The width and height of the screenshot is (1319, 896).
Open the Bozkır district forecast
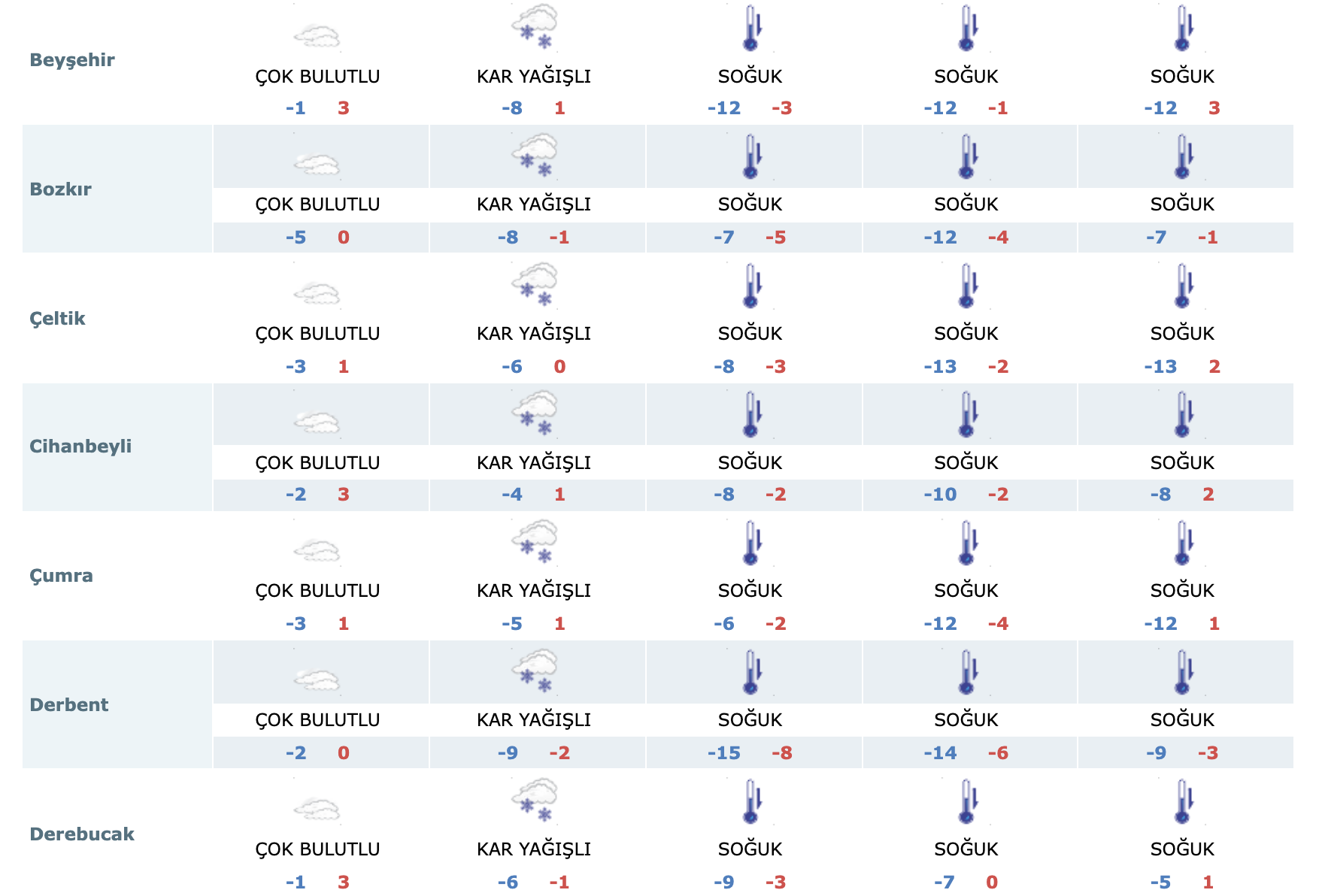[60, 189]
